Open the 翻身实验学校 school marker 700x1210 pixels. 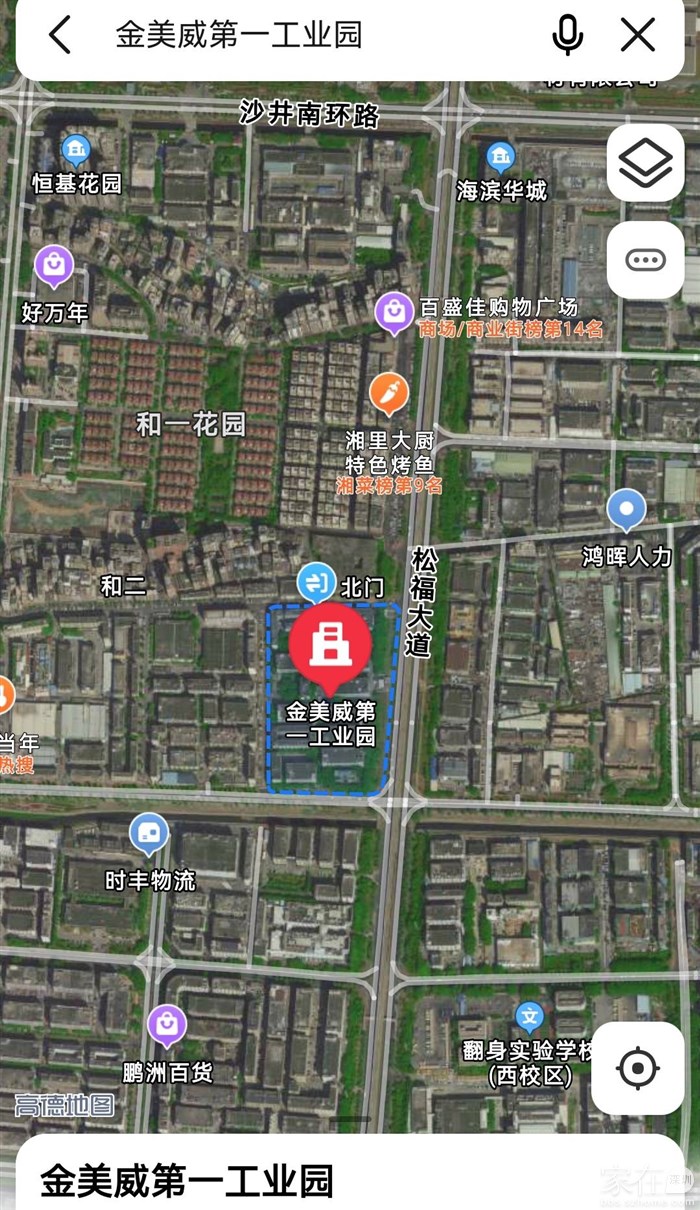(x=529, y=1020)
